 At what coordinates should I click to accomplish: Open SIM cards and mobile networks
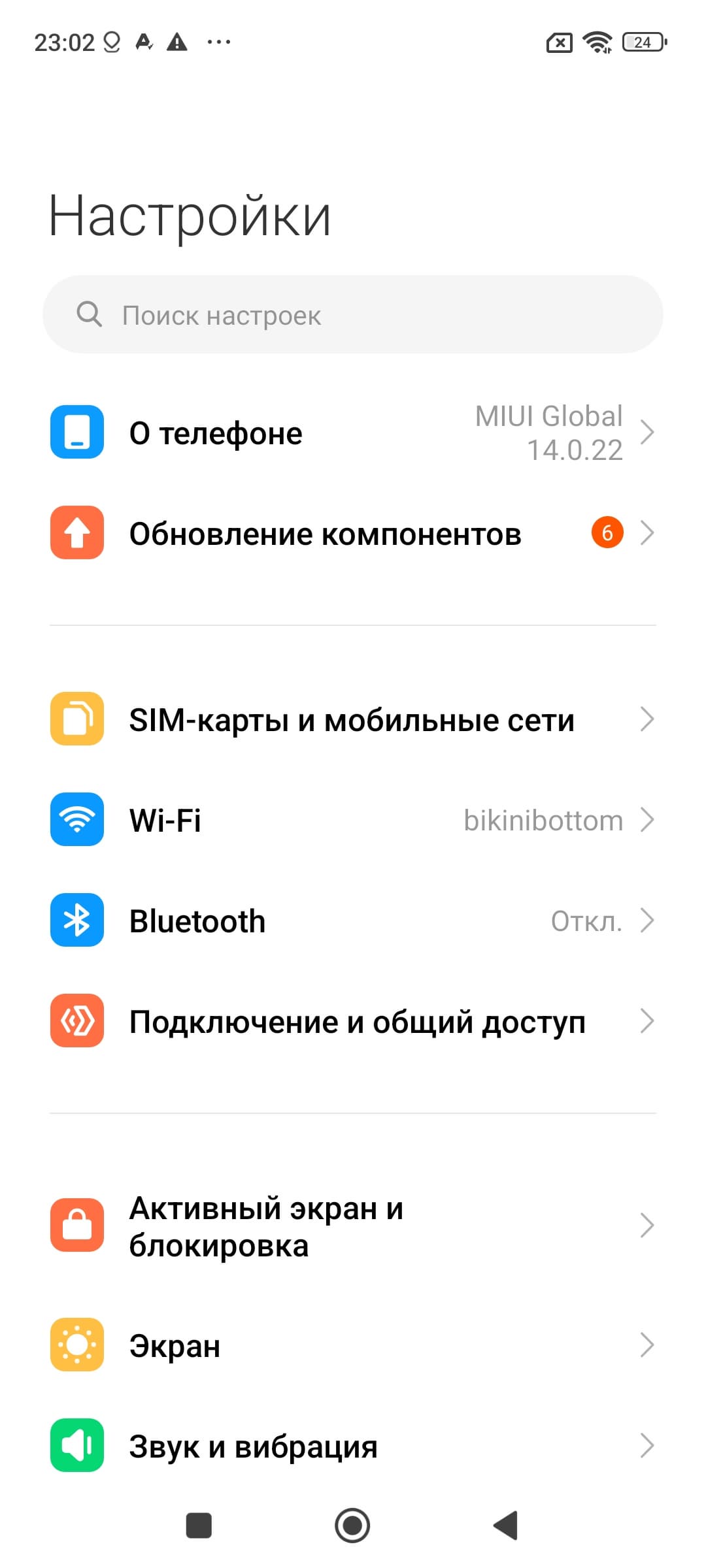[x=353, y=720]
